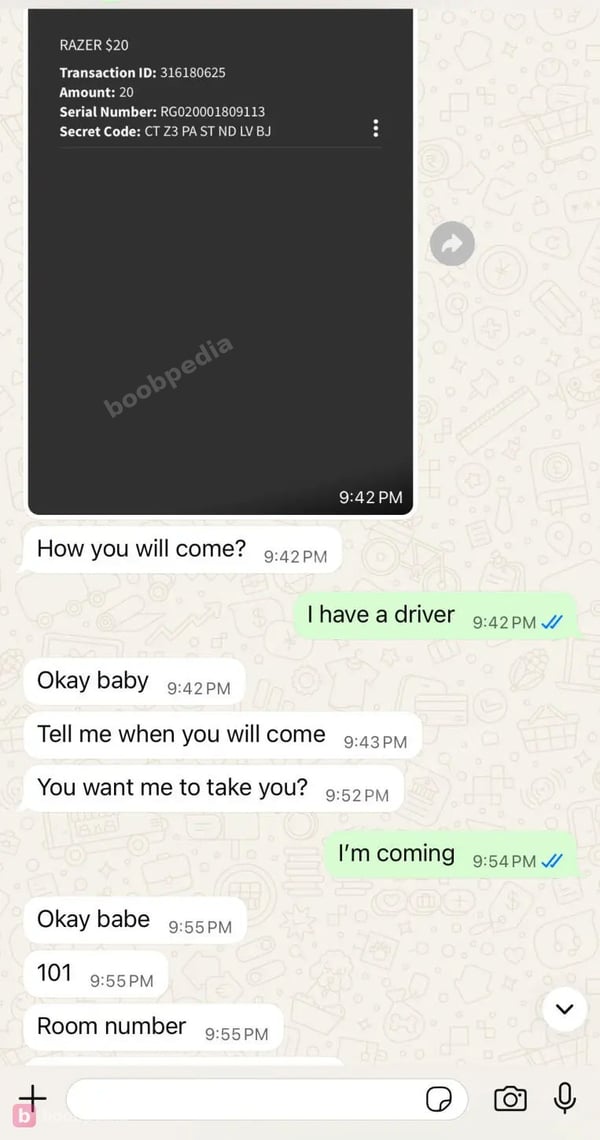Open the camera to take a photo
Screen dimensions: 600x1140
pos(511,1099)
